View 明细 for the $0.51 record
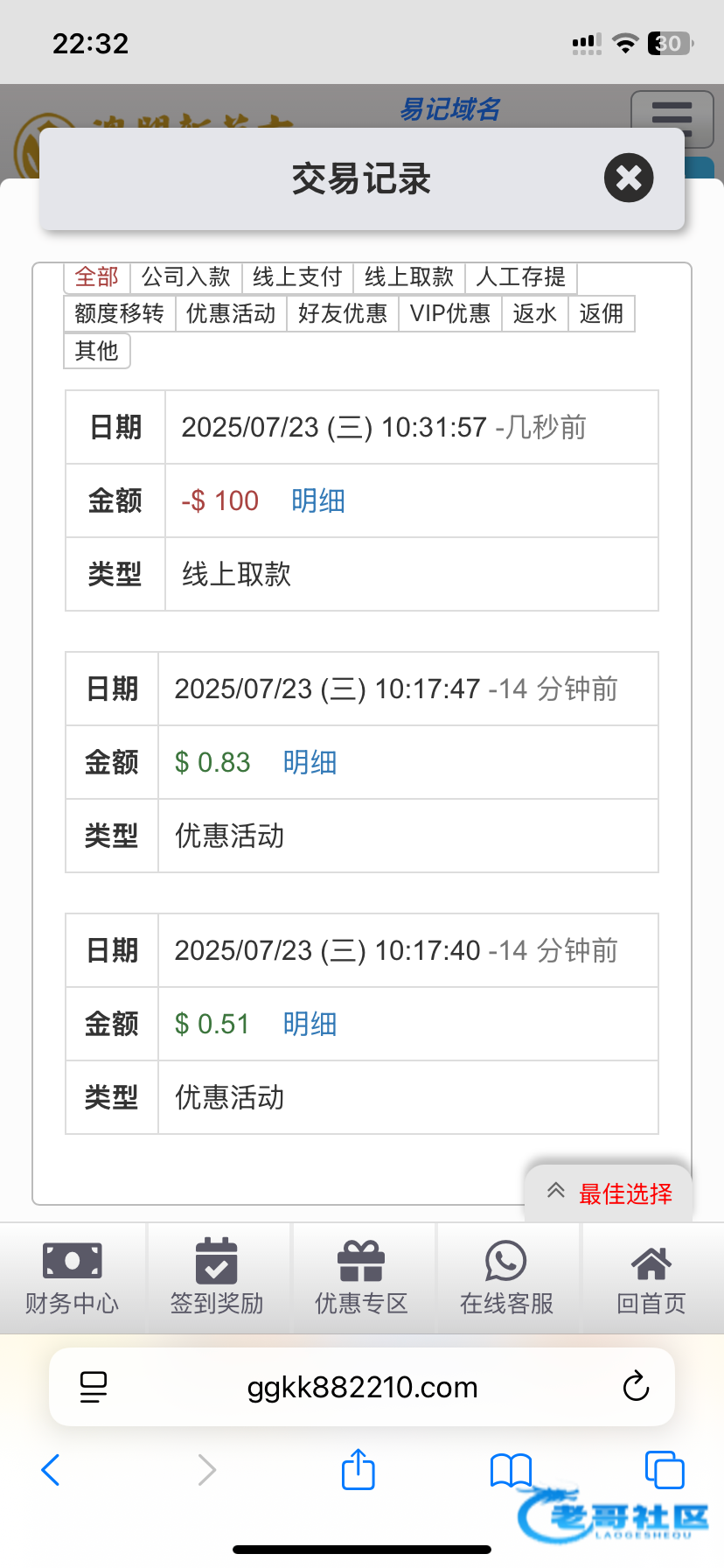This screenshot has width=724, height=1568. click(x=310, y=1025)
